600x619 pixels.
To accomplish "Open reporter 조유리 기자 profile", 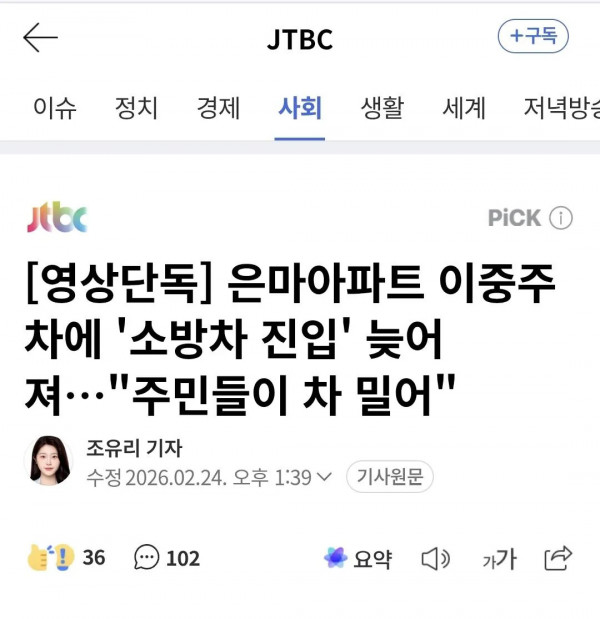I will point(148,449).
